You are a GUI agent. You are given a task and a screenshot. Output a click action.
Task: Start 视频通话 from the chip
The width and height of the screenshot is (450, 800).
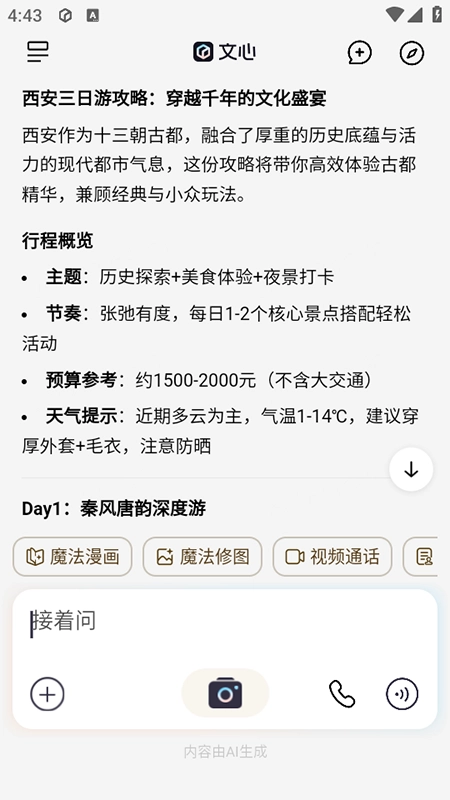point(333,557)
